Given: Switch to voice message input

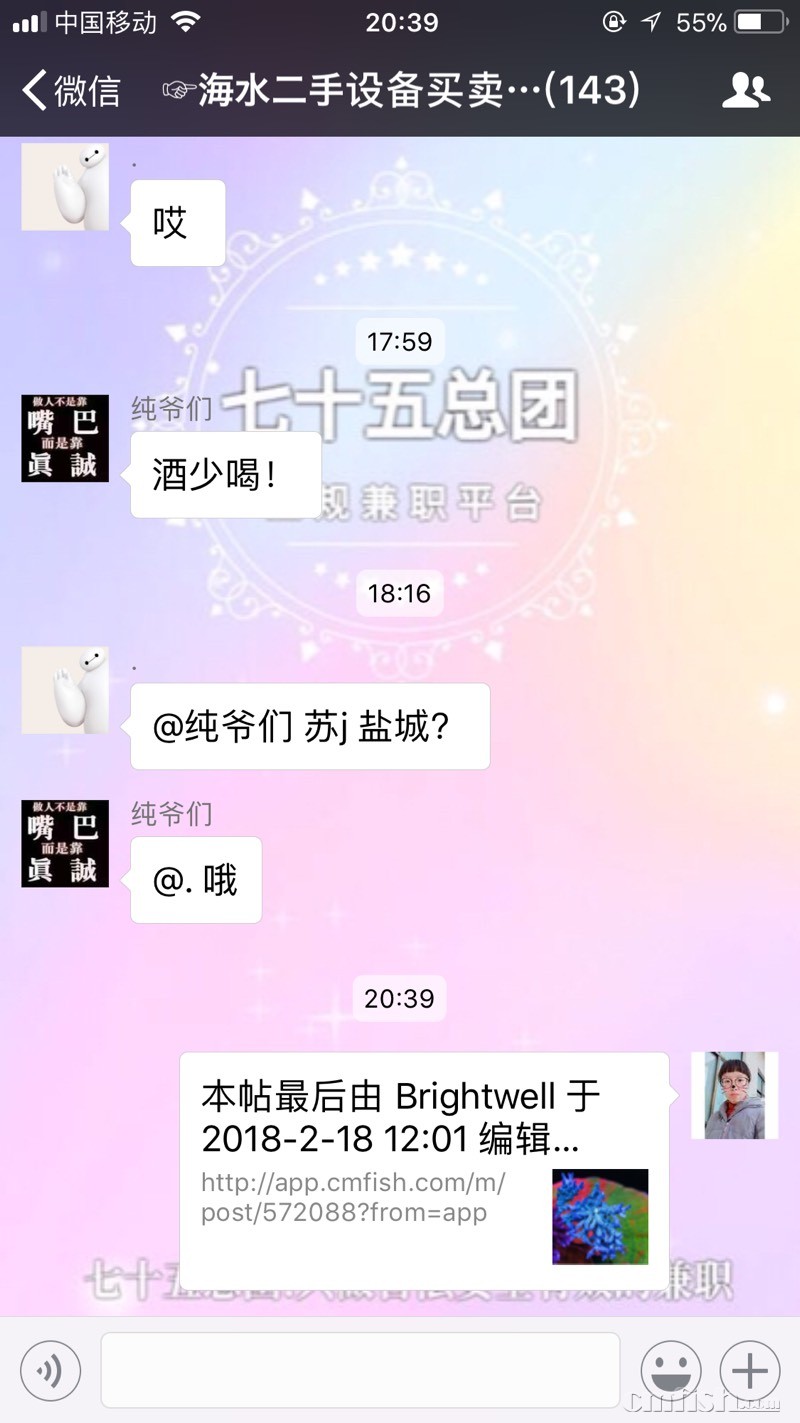Looking at the screenshot, I should tap(50, 1370).
